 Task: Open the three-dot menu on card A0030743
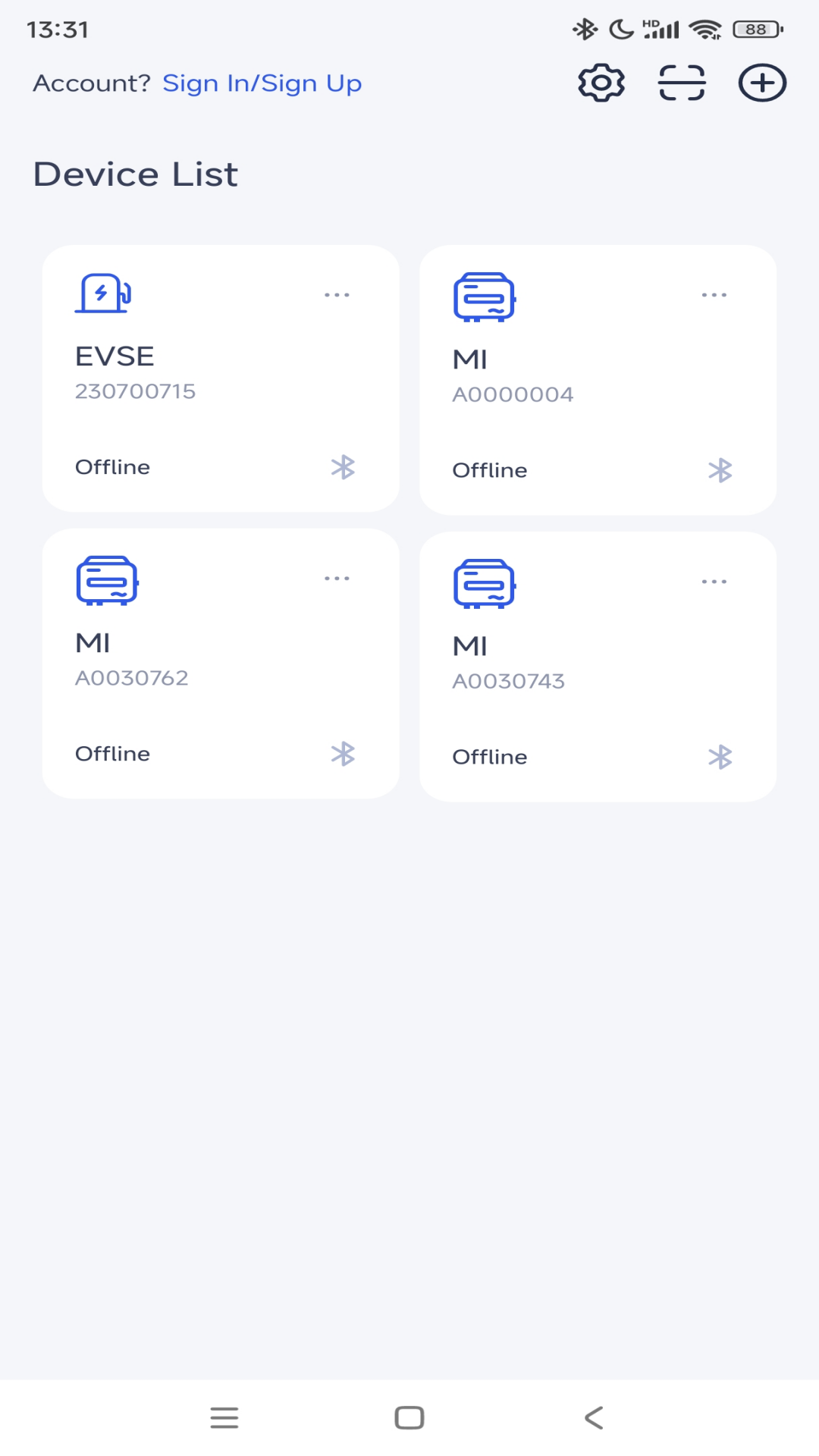[x=714, y=581]
